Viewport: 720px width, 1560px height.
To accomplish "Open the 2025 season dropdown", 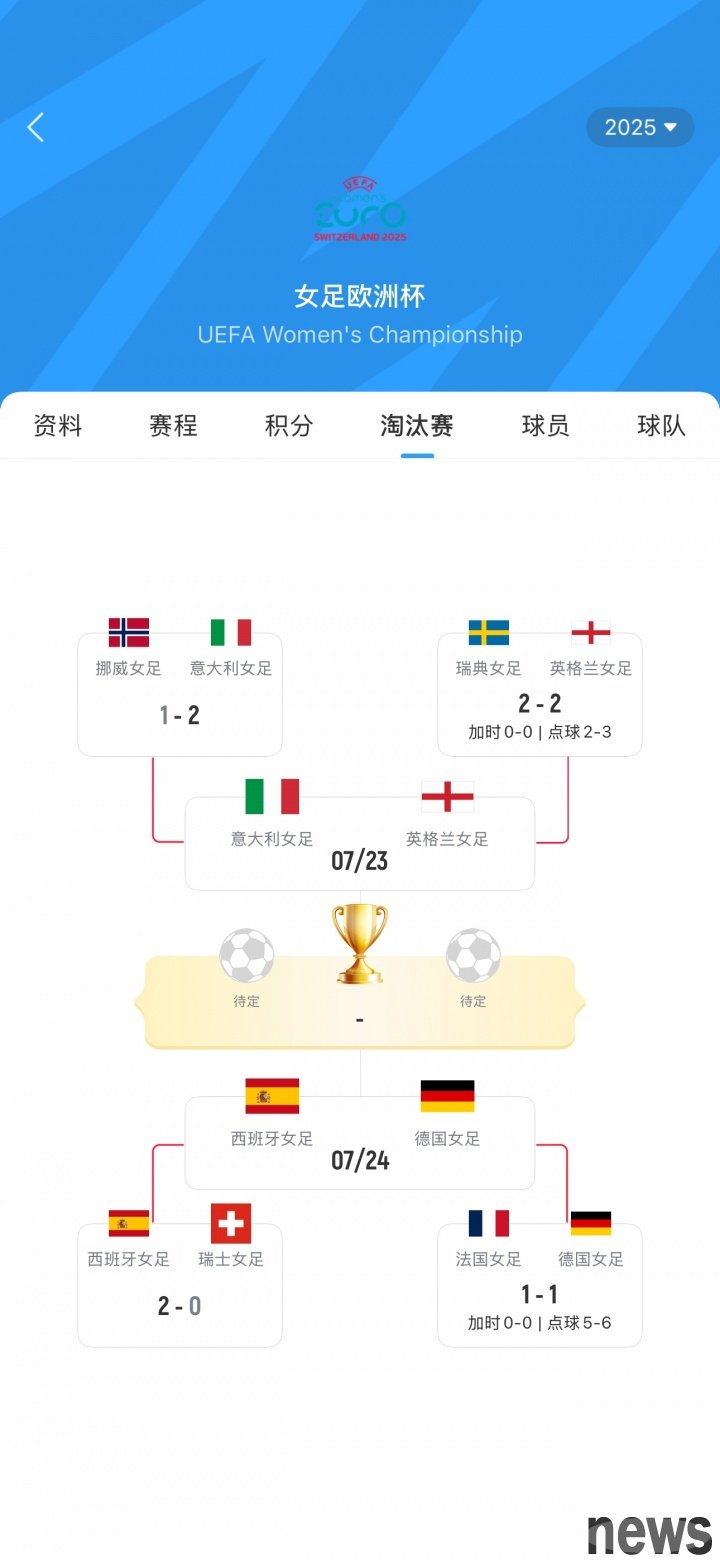I will tap(640, 128).
